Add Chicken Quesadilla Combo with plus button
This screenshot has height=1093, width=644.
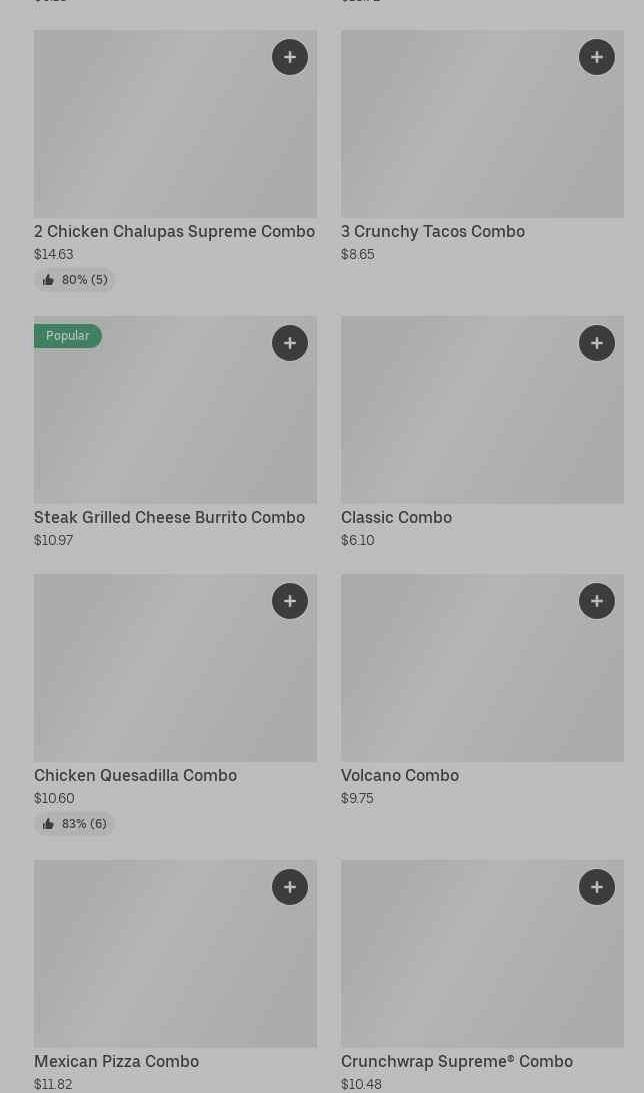tap(290, 601)
